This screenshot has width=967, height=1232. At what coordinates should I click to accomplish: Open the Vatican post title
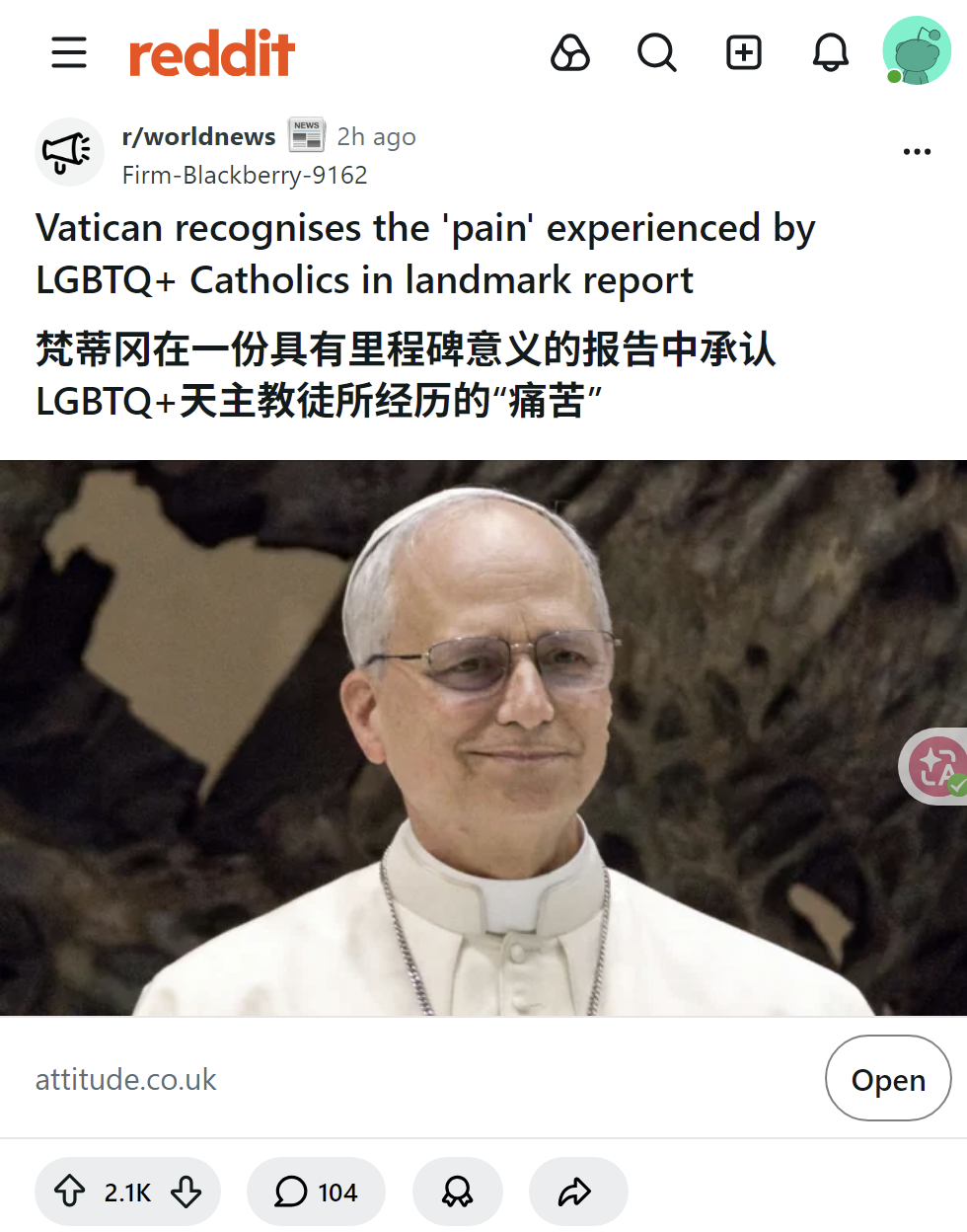tap(426, 254)
